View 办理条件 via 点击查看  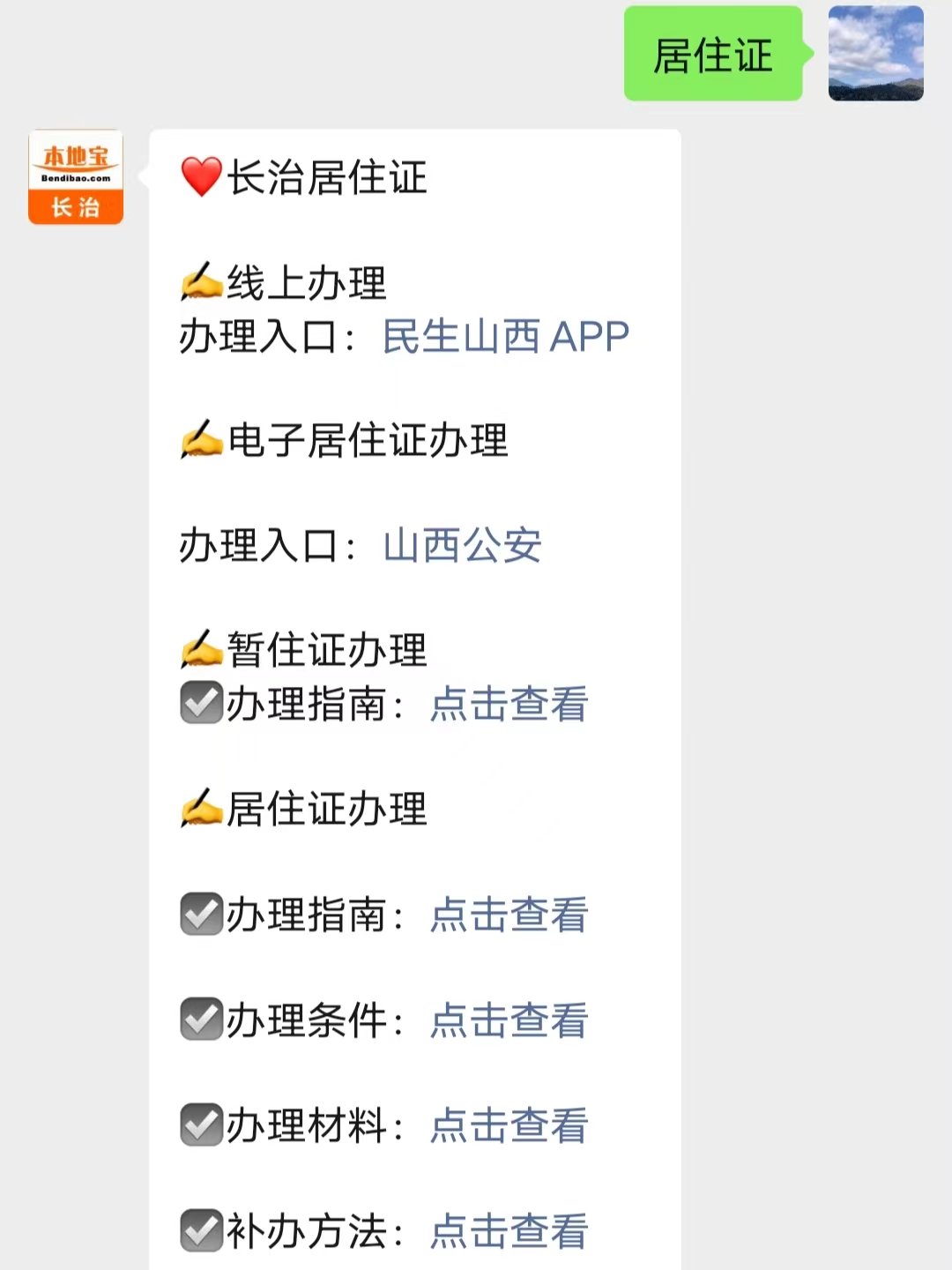pos(509,1020)
